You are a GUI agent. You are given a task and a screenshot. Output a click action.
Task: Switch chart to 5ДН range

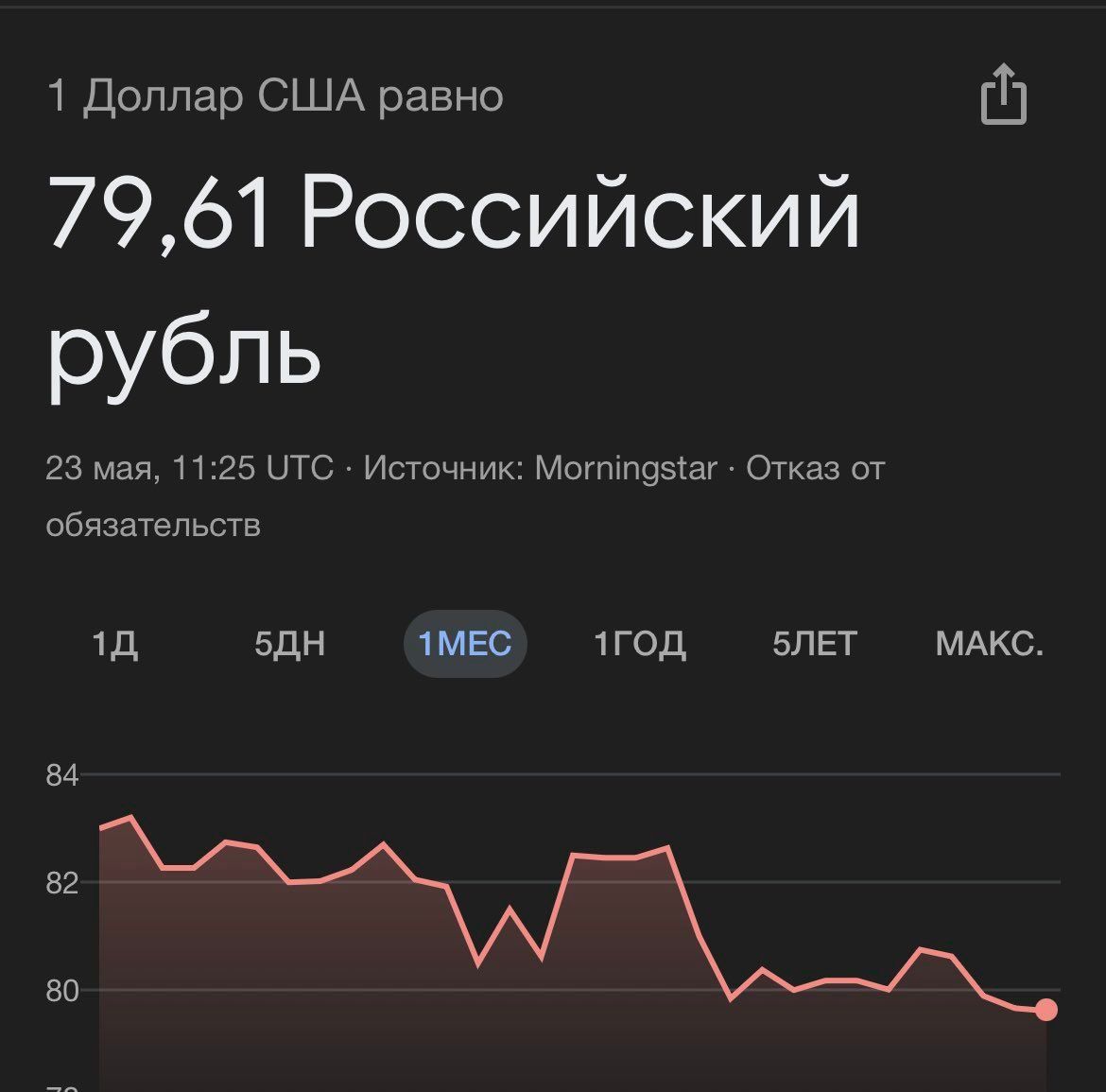click(289, 644)
